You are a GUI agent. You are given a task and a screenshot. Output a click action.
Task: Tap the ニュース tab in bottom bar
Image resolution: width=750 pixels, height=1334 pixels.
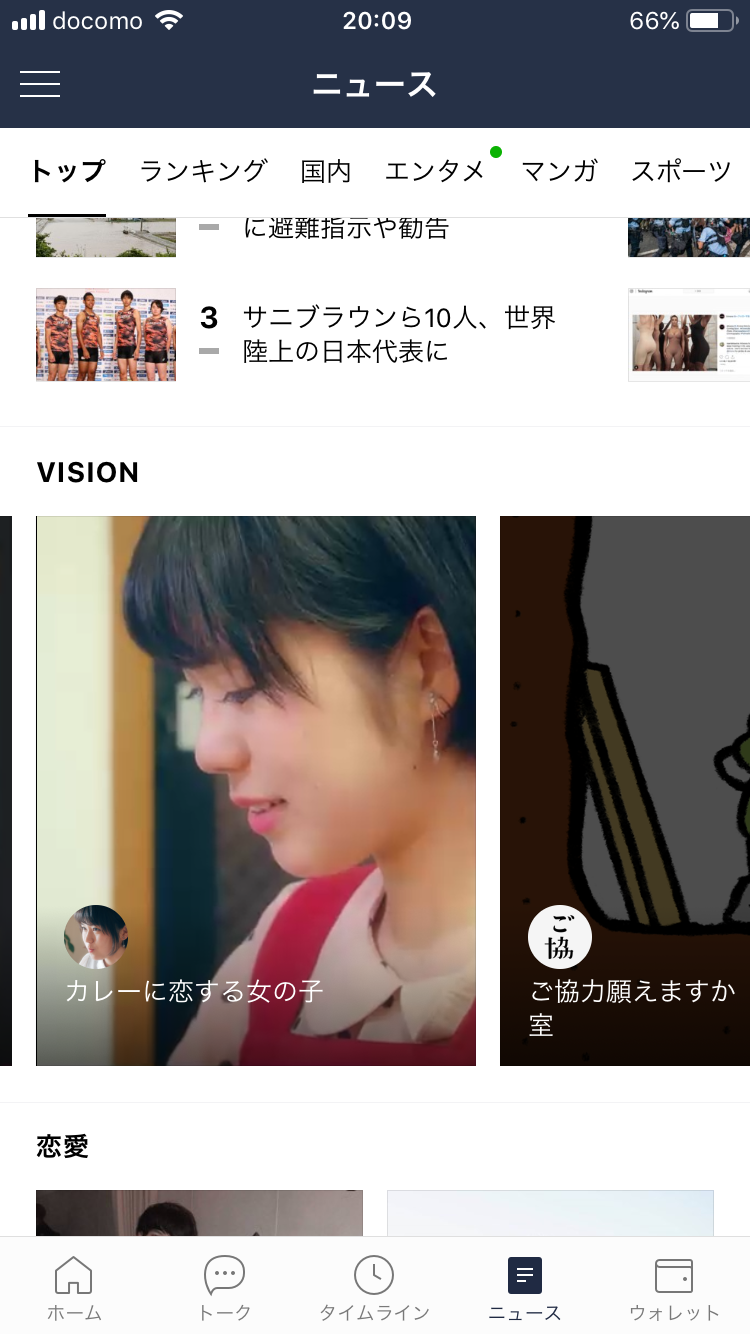click(x=524, y=1288)
